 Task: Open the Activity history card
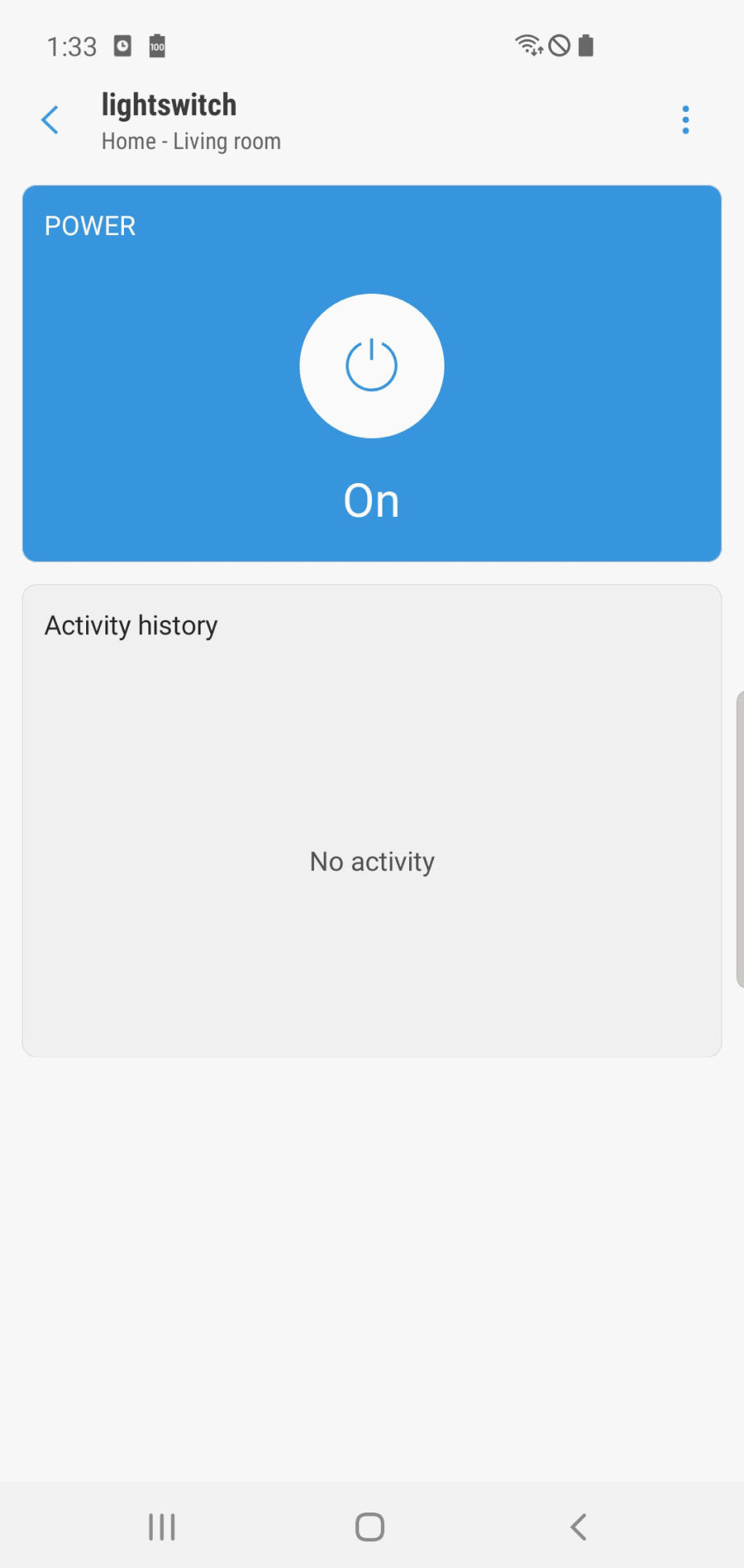[372, 820]
